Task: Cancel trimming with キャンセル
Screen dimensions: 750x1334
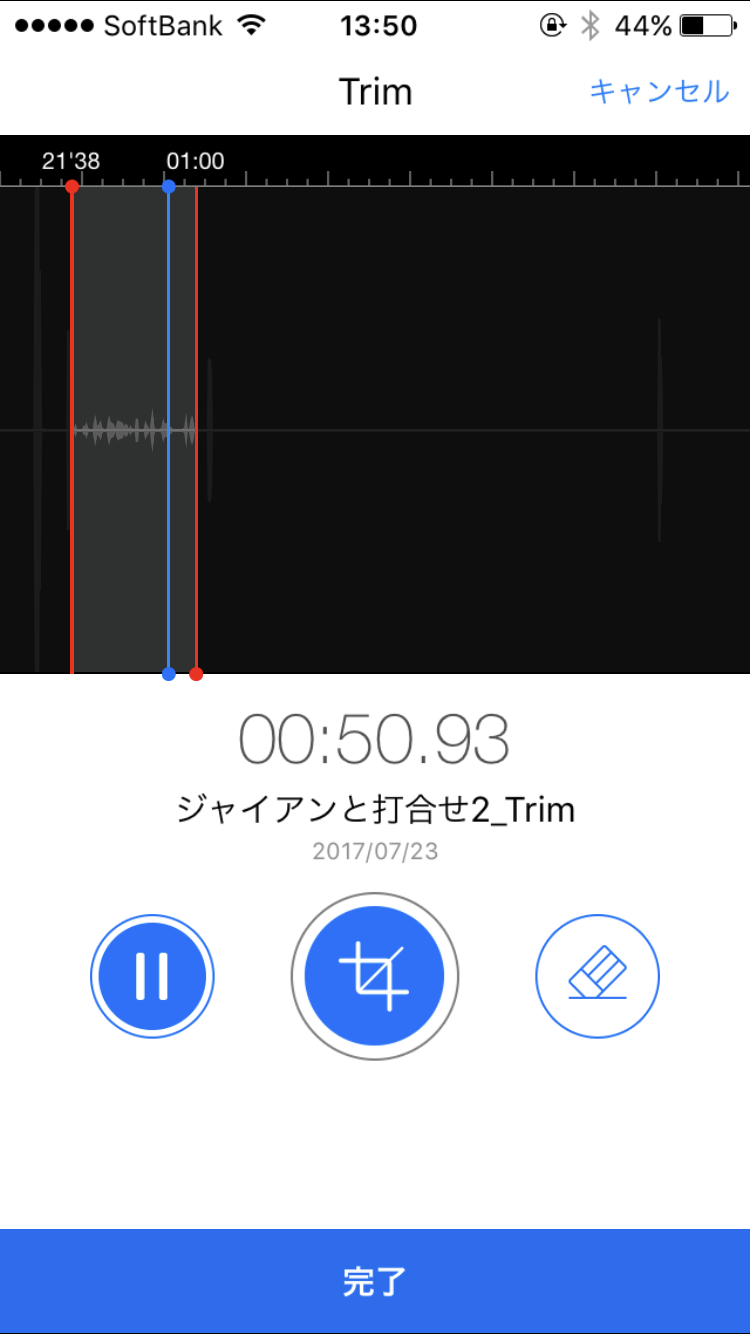Action: [658, 92]
